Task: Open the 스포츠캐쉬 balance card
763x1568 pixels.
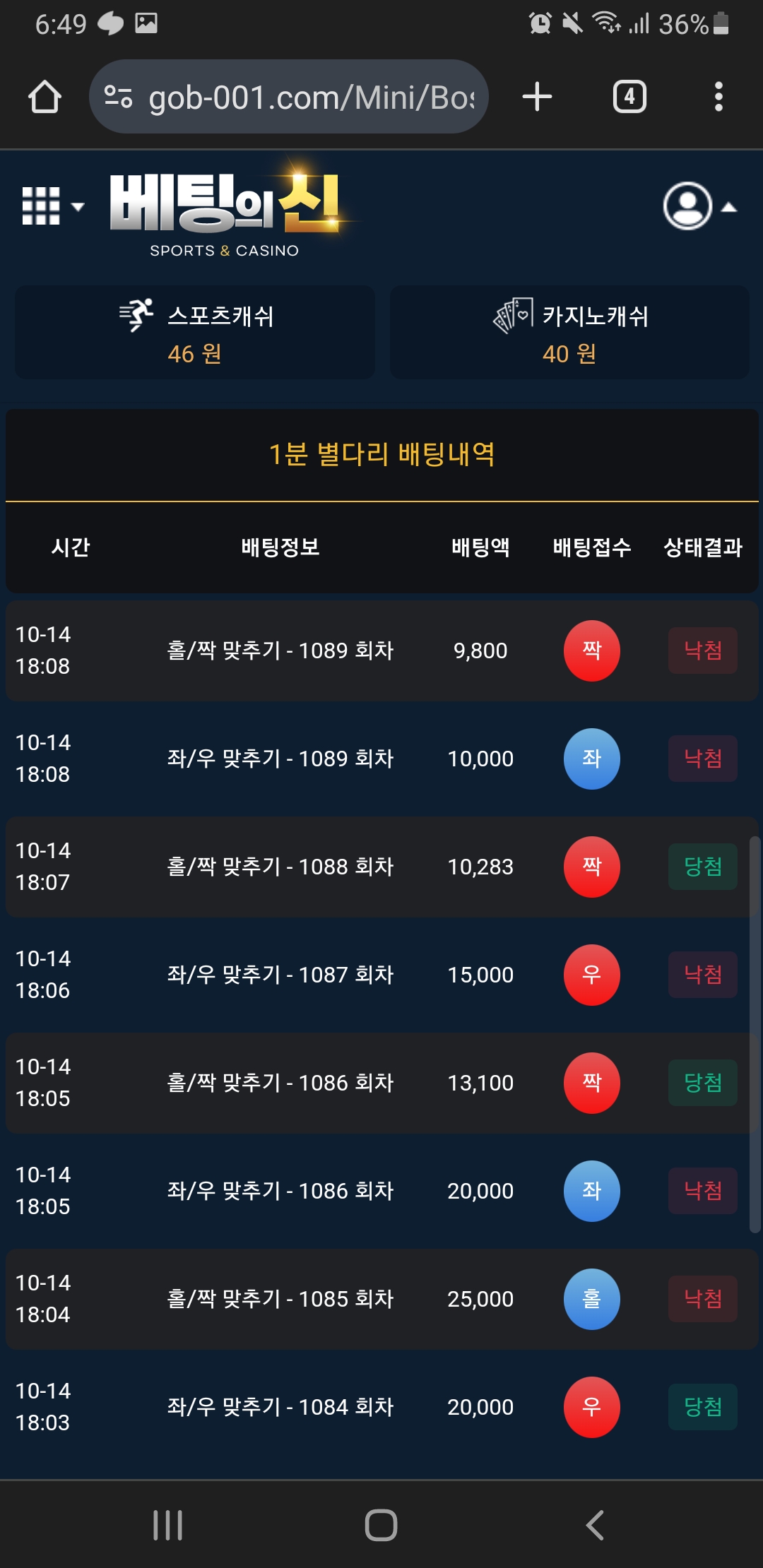Action: click(x=195, y=332)
